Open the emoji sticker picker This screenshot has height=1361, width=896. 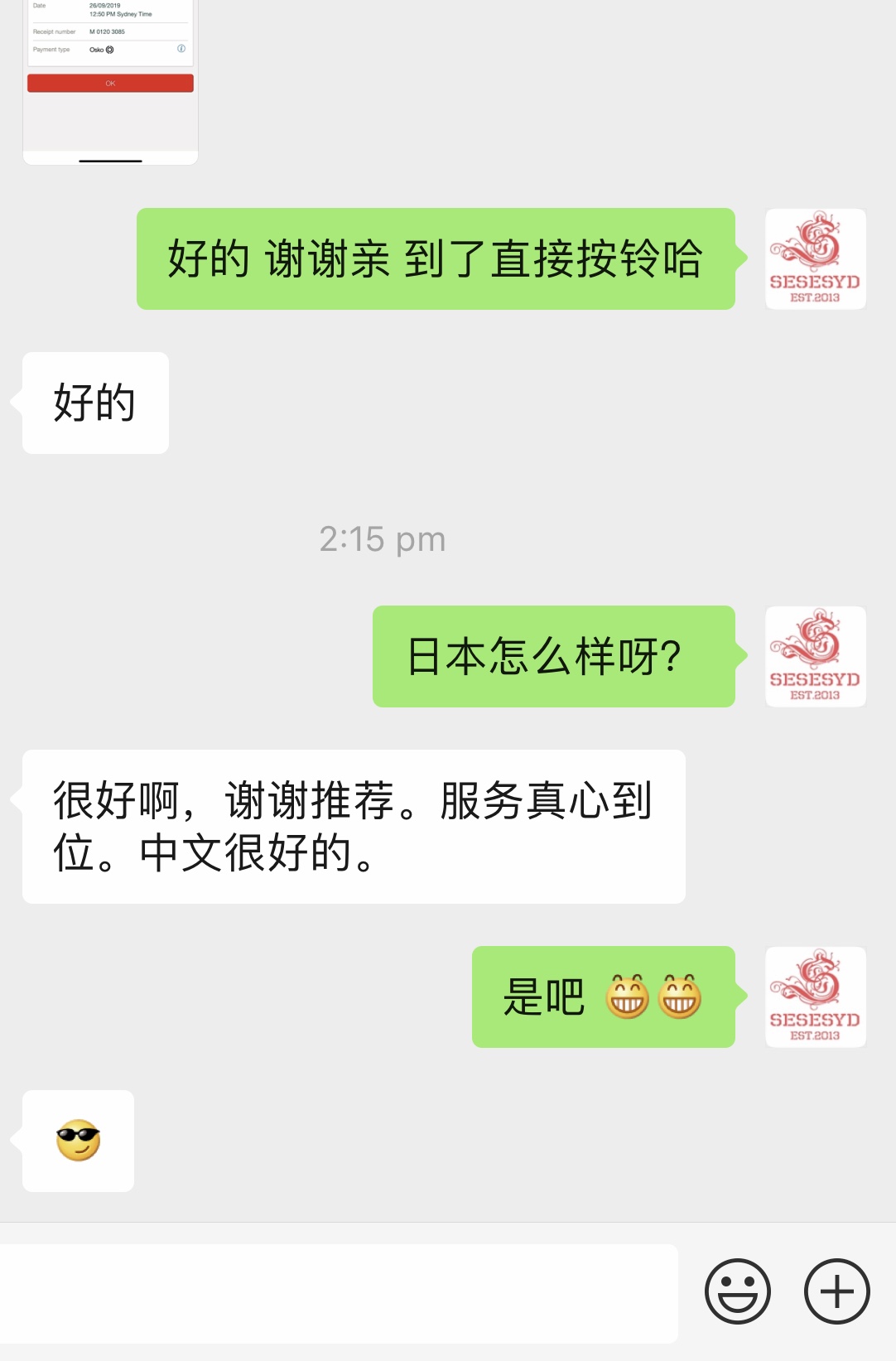click(737, 1291)
